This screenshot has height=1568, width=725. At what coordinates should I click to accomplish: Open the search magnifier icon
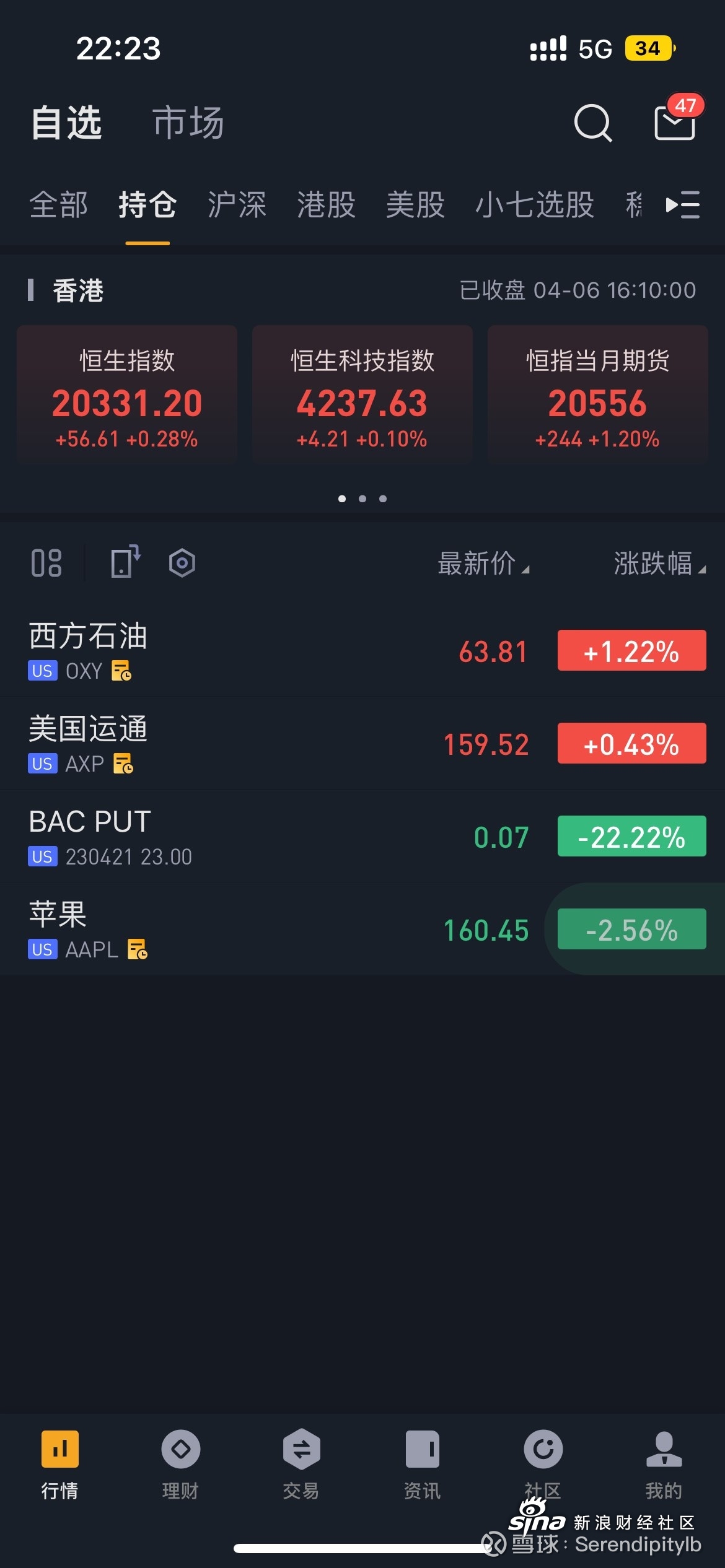pos(593,123)
